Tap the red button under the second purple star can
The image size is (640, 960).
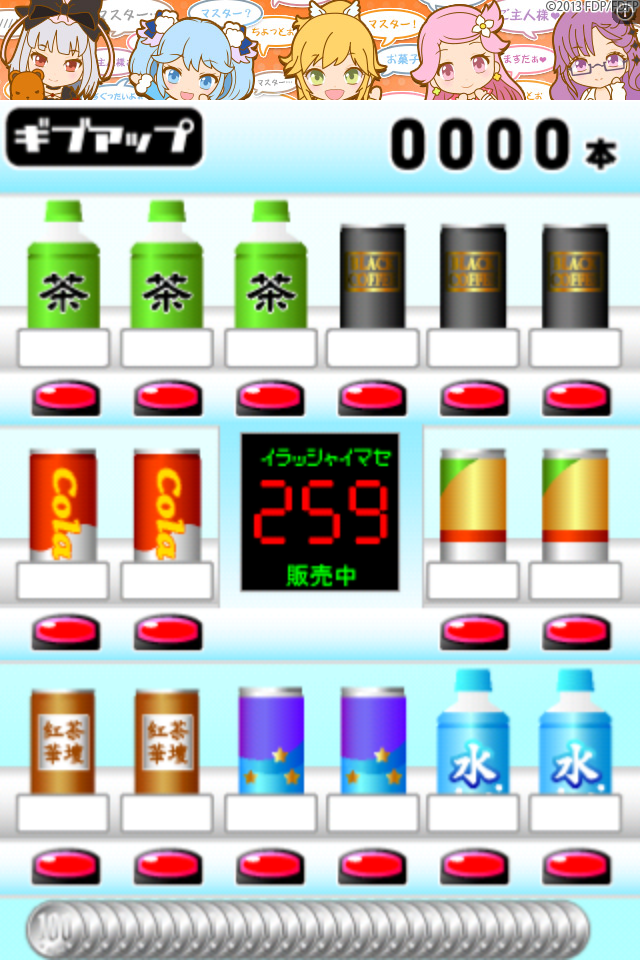(x=372, y=866)
